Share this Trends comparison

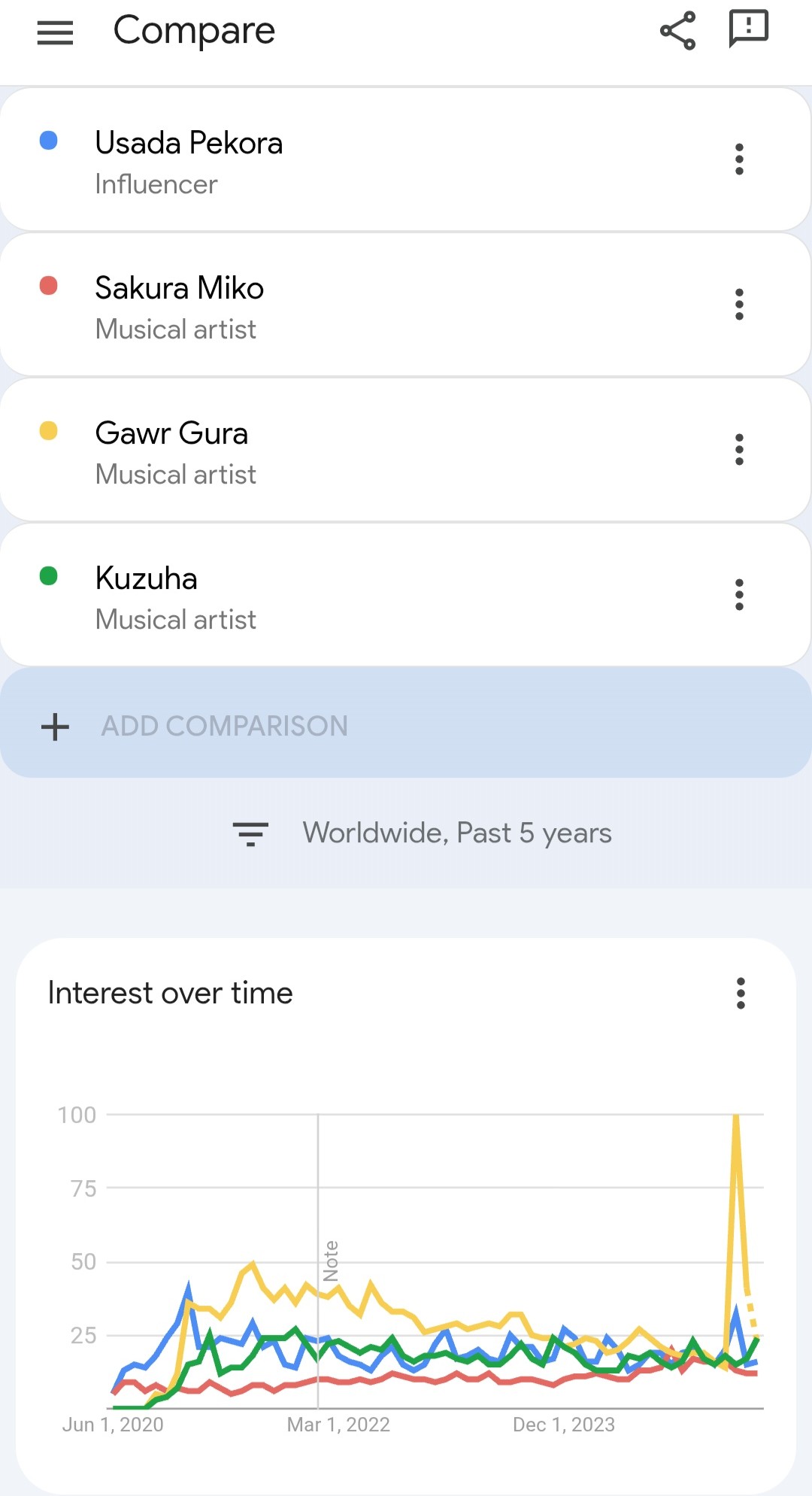coord(677,31)
